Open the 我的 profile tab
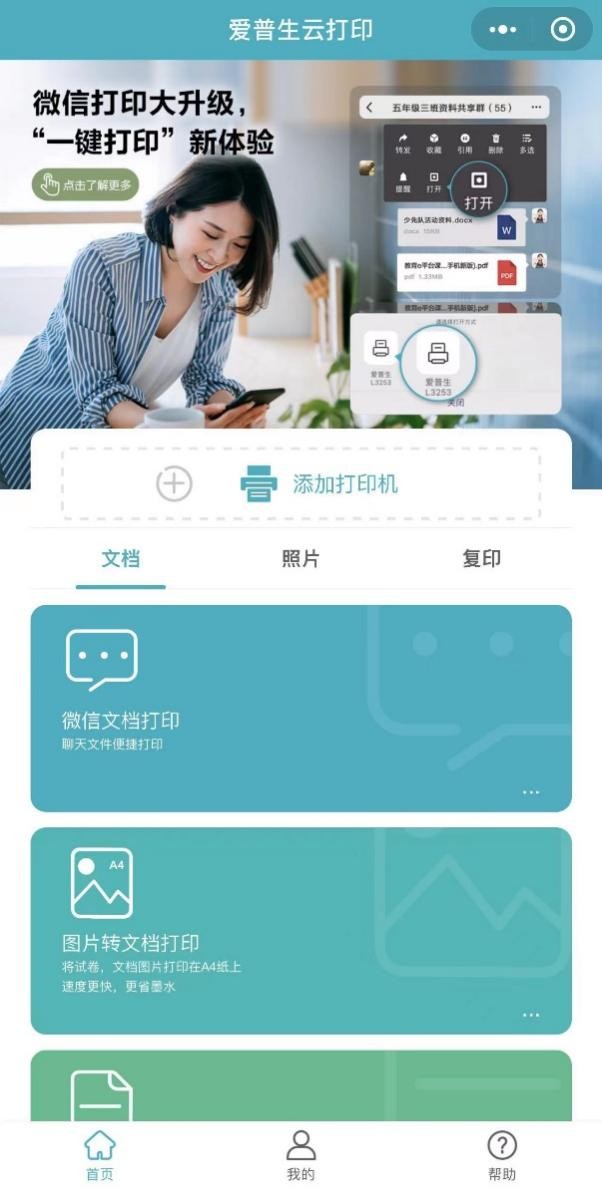Screen dimensions: 602x1198 pos(301,1156)
